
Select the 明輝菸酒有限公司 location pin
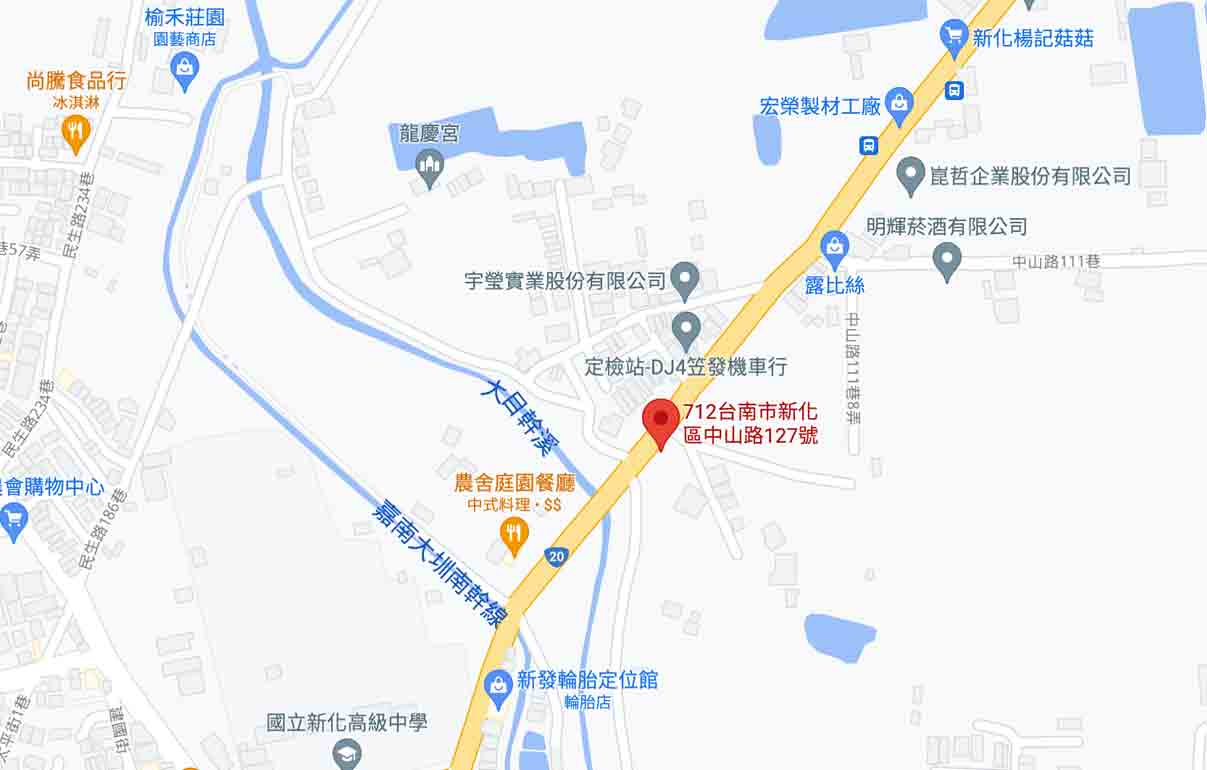click(946, 261)
